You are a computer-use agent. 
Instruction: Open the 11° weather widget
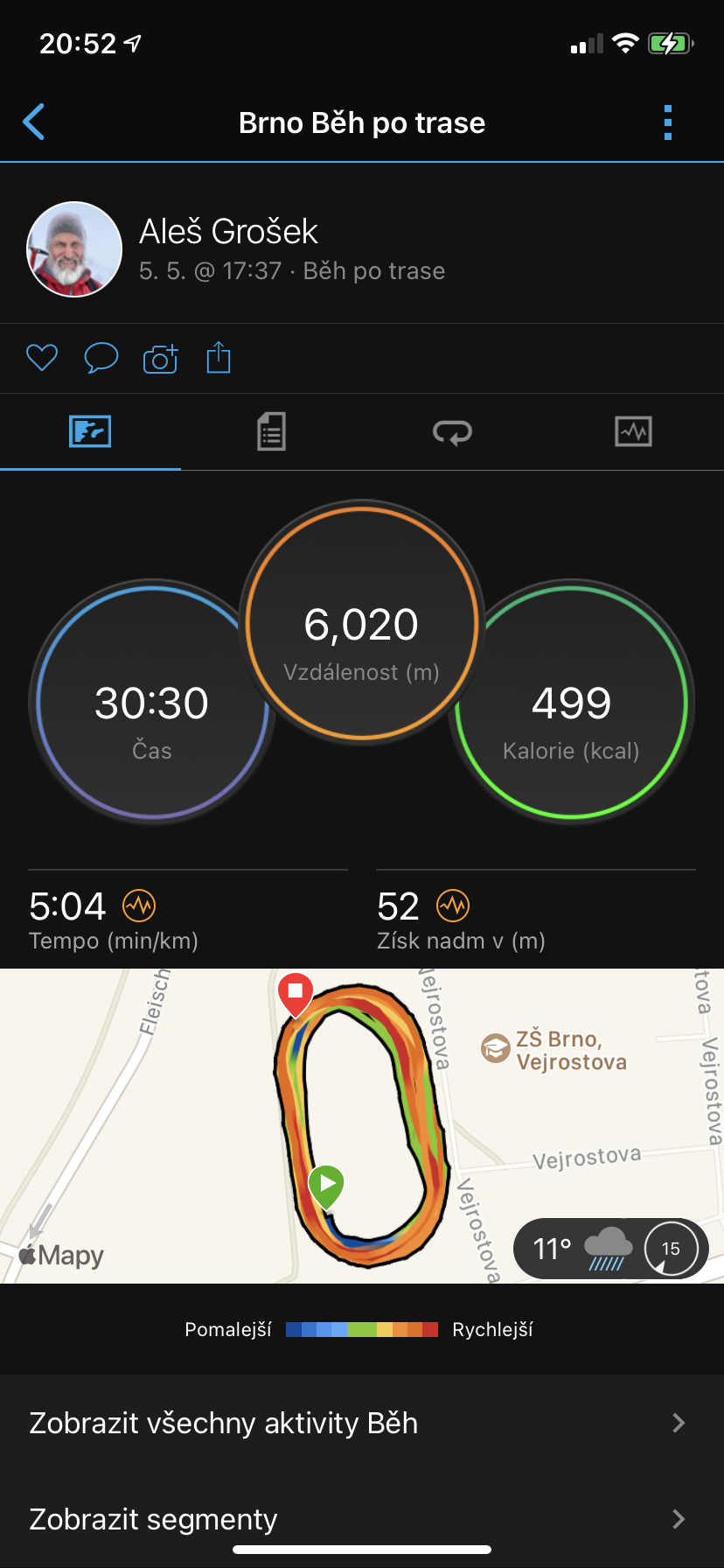tap(610, 1249)
